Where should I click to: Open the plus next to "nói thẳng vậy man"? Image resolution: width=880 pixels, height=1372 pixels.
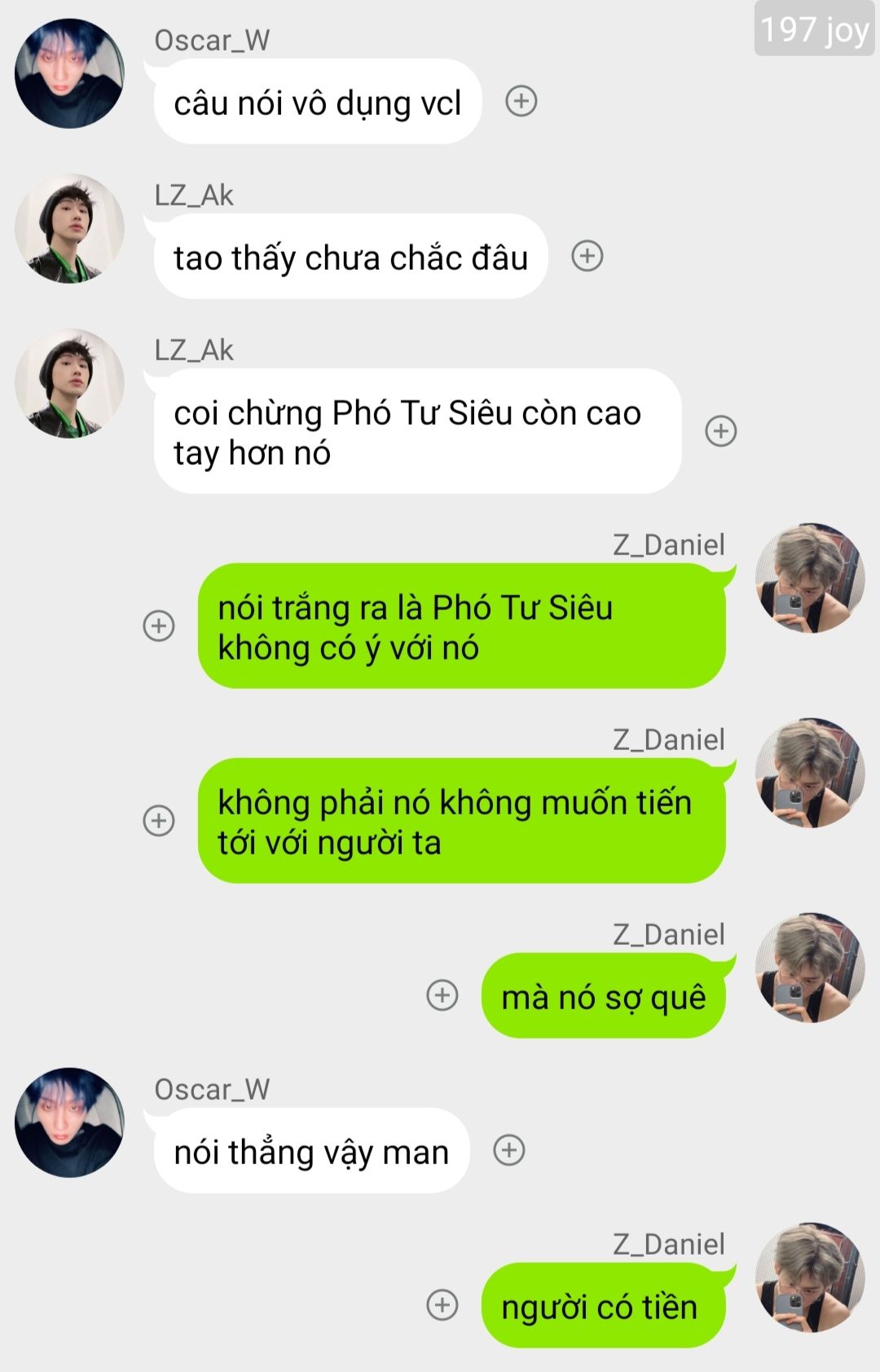pos(509,1149)
